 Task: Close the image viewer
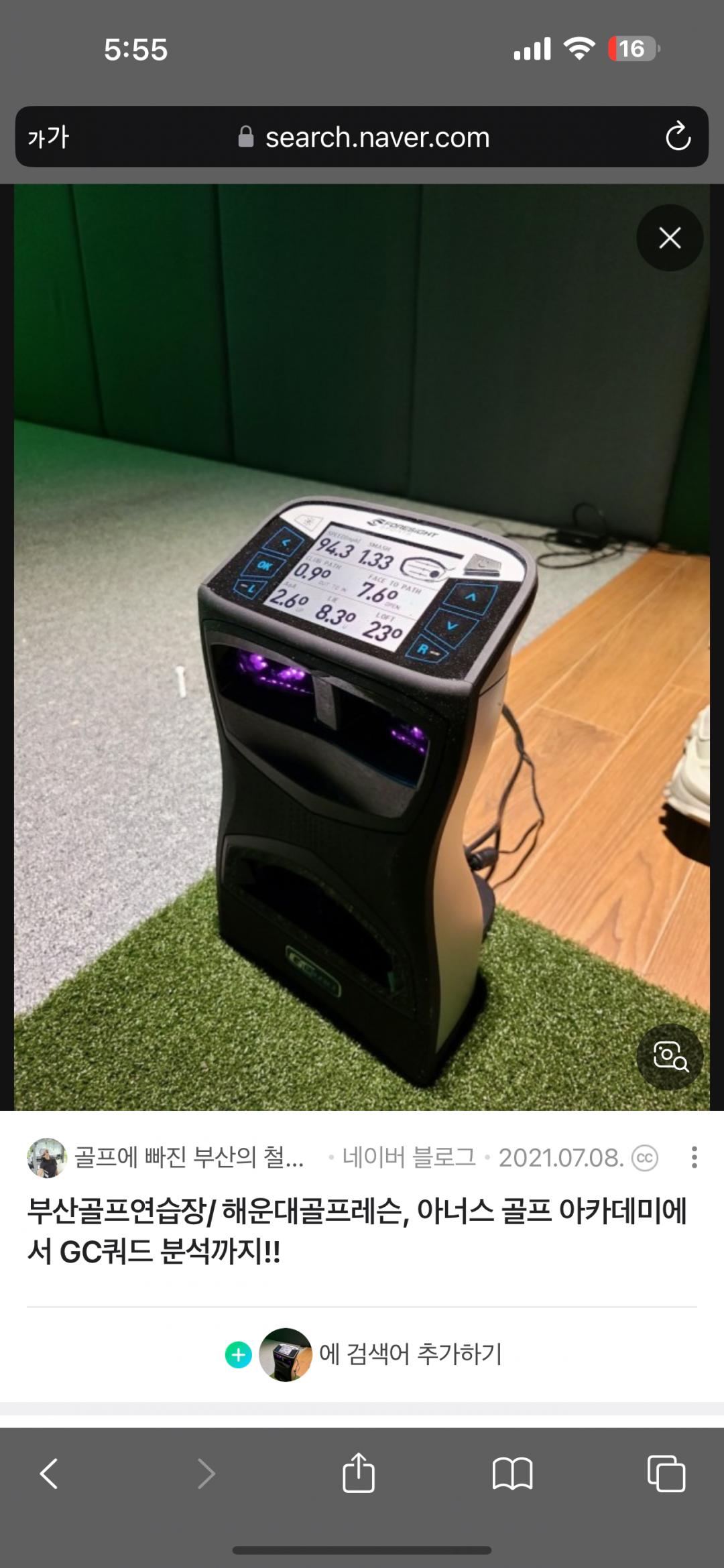669,238
